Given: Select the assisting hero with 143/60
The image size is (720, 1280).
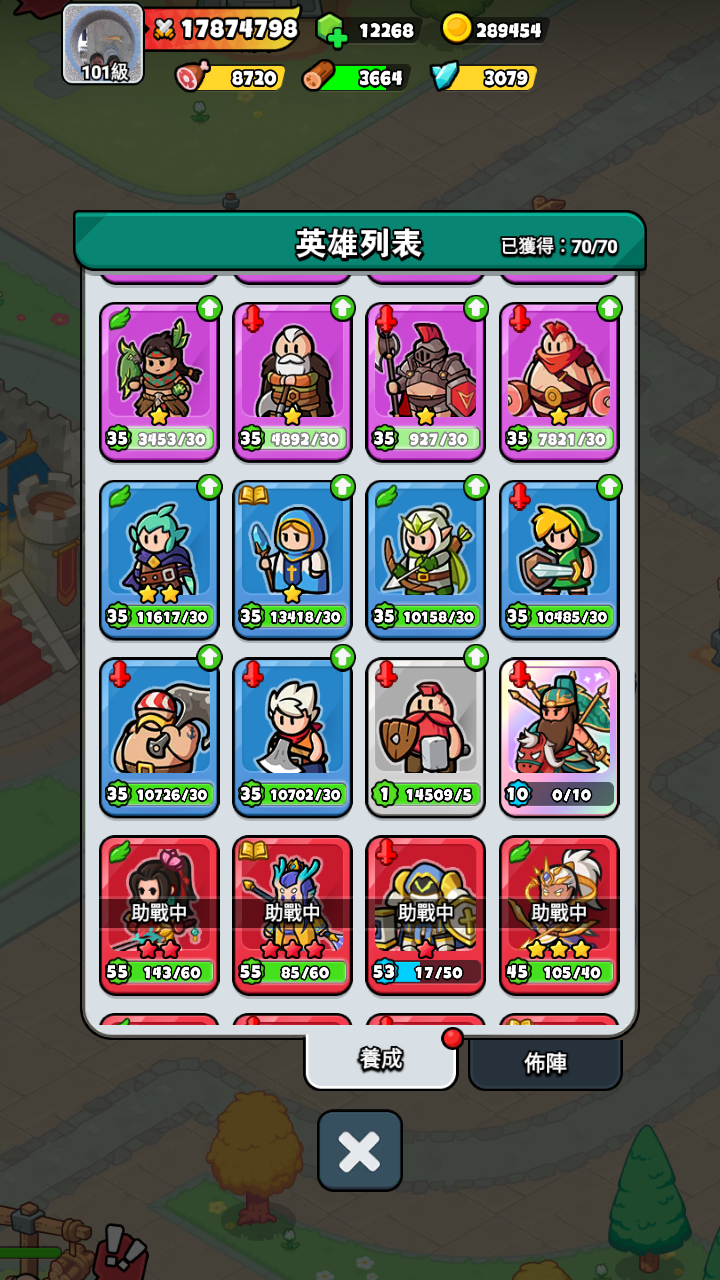Looking at the screenshot, I should pos(159,915).
